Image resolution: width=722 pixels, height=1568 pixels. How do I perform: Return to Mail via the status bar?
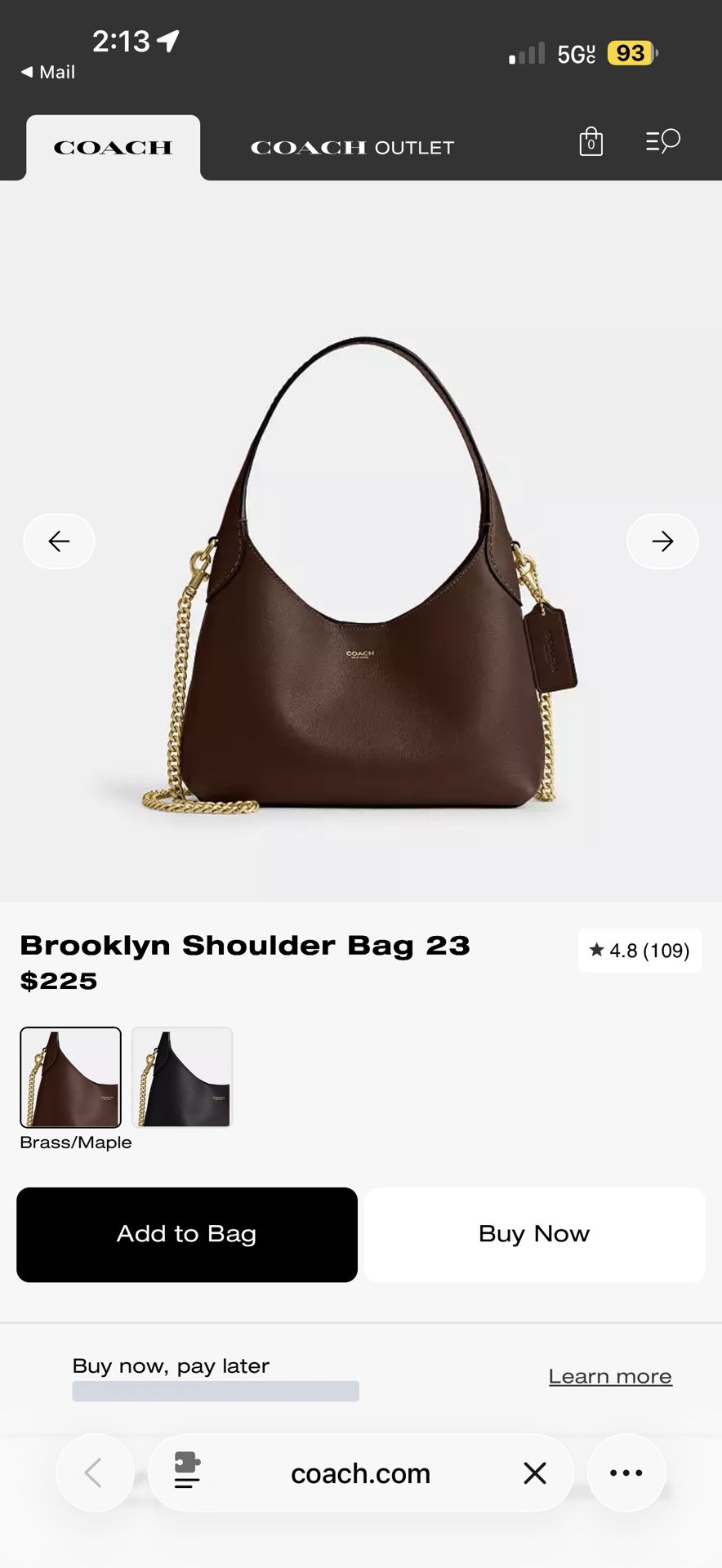tap(47, 72)
